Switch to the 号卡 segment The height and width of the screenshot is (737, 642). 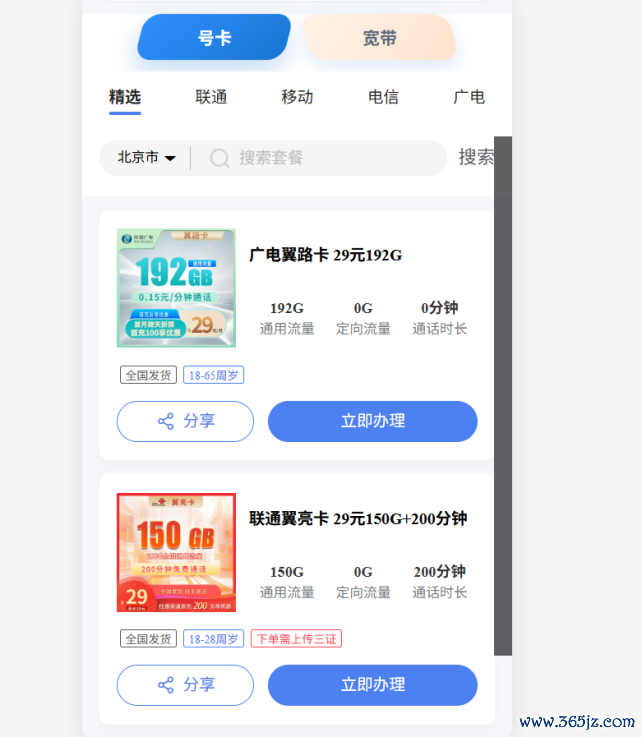(x=214, y=37)
